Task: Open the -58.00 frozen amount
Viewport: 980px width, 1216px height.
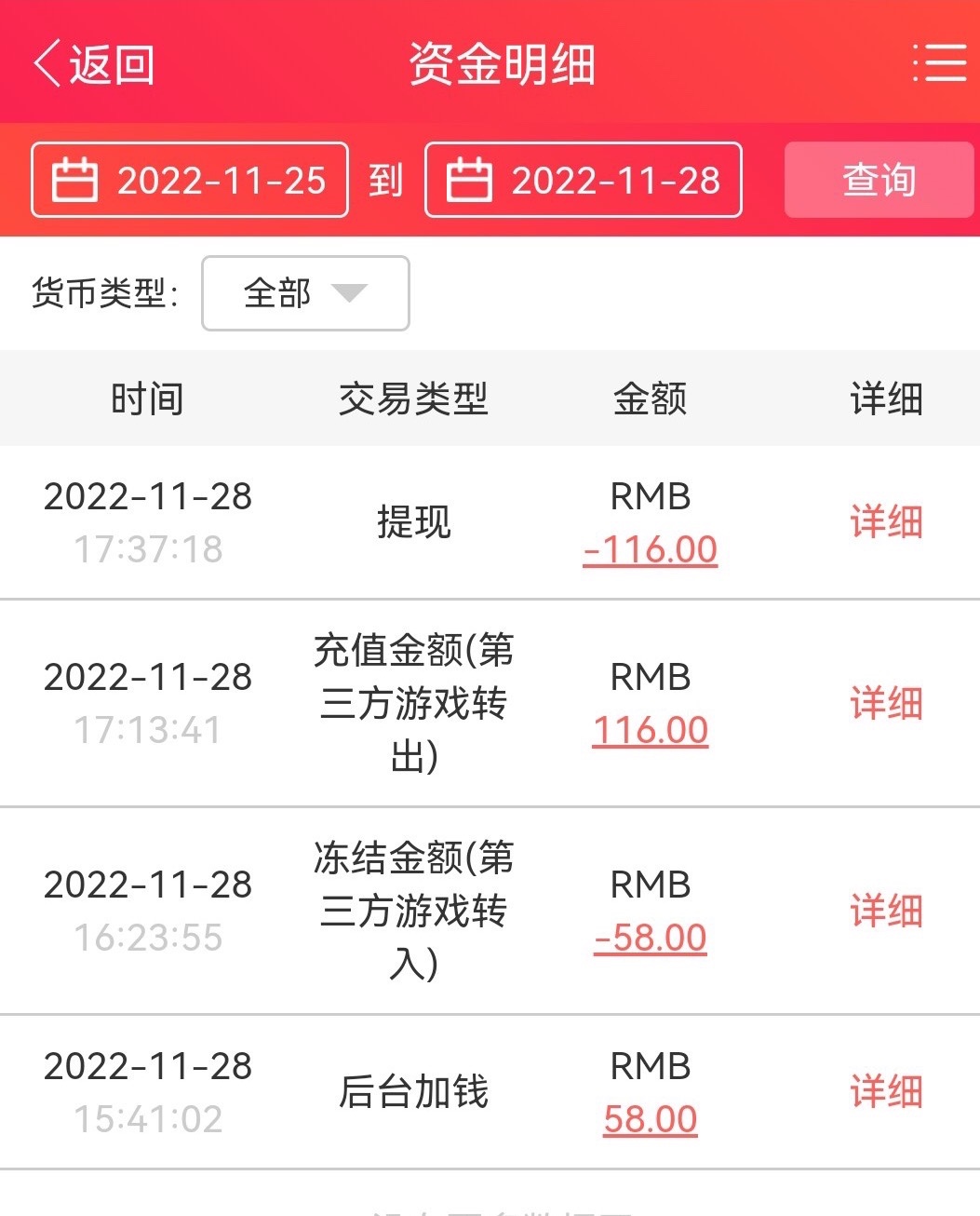Action: [x=651, y=938]
